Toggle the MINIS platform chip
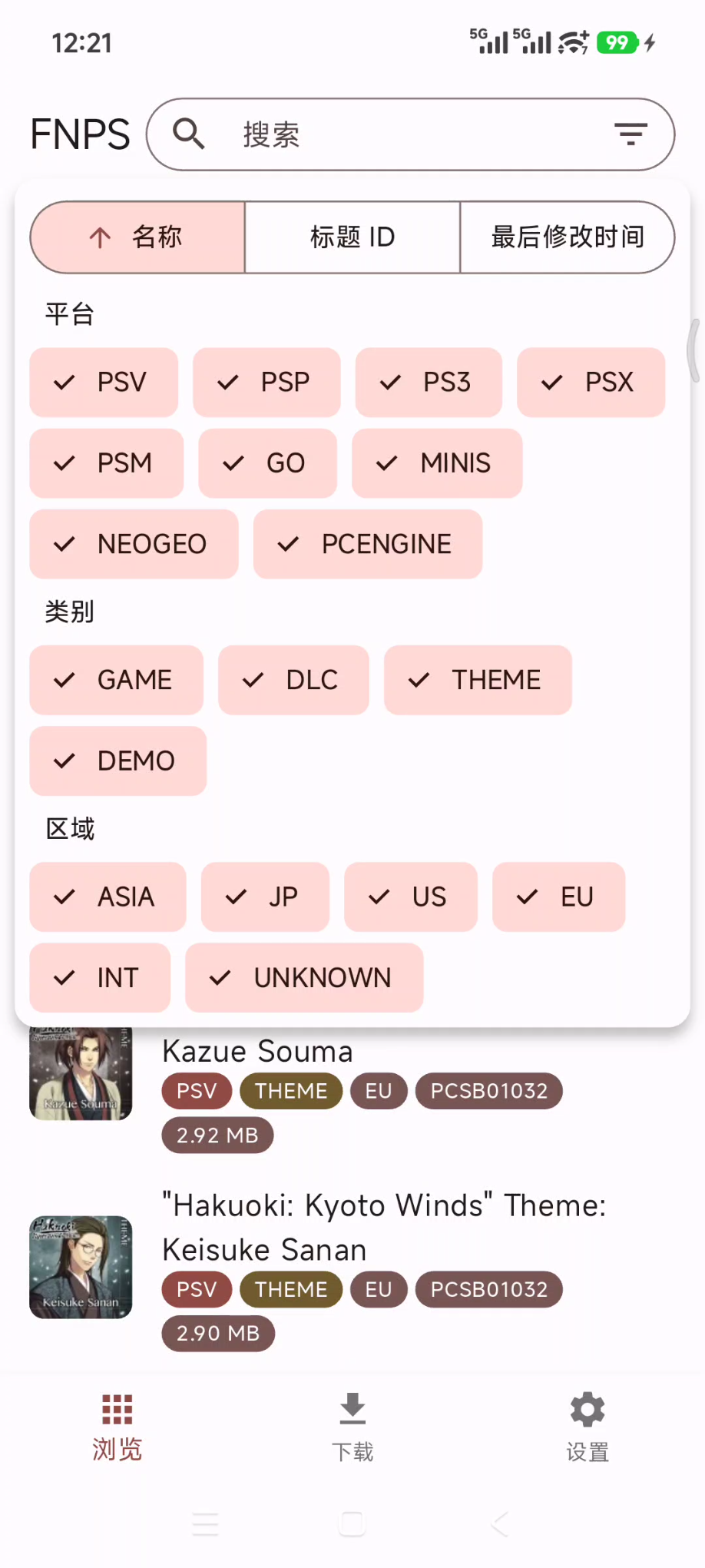This screenshot has width=705, height=1568. (437, 463)
